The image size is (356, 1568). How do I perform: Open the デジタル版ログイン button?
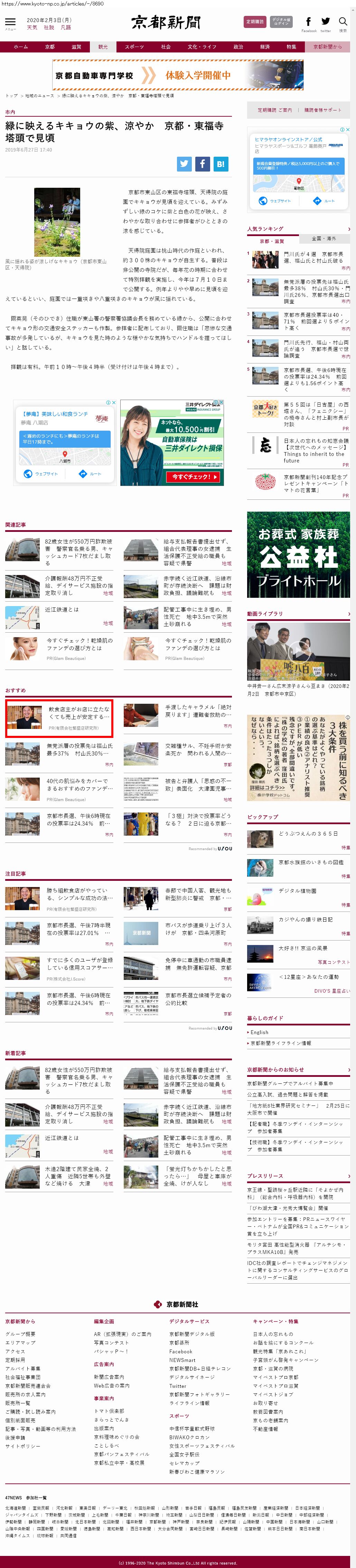(281, 22)
